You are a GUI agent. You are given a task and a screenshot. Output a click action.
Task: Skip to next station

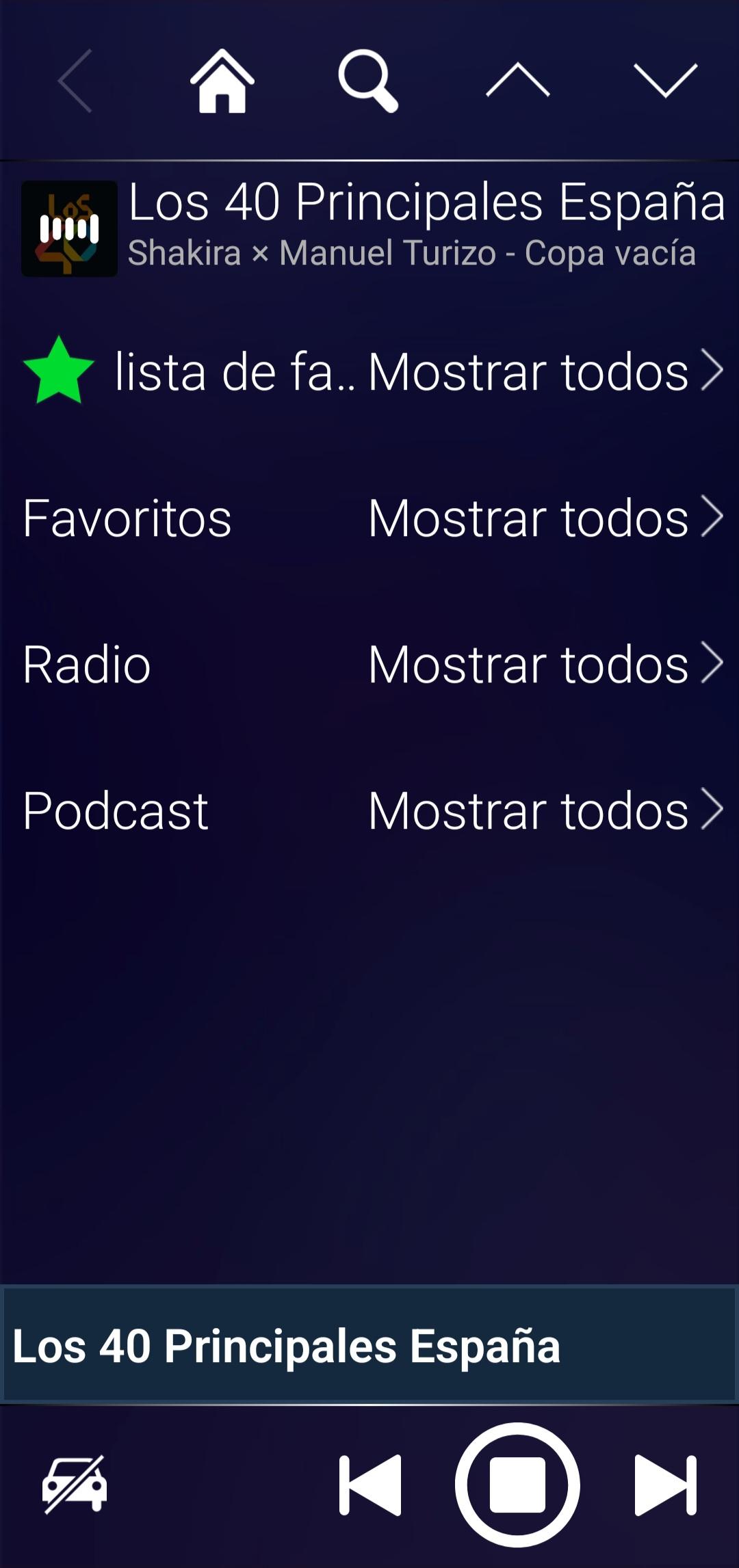click(x=665, y=1485)
